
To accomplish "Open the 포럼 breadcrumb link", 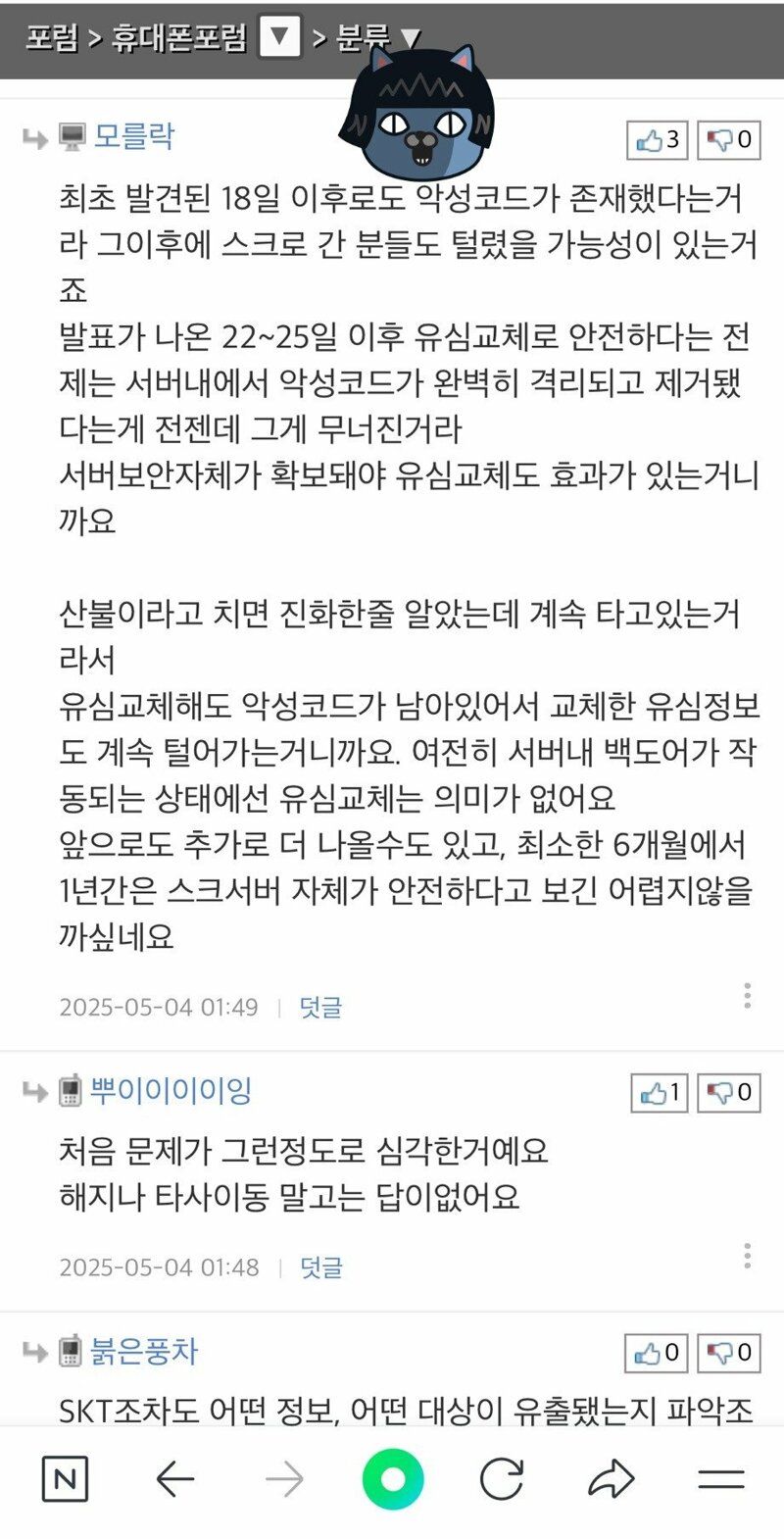I will tap(51, 38).
